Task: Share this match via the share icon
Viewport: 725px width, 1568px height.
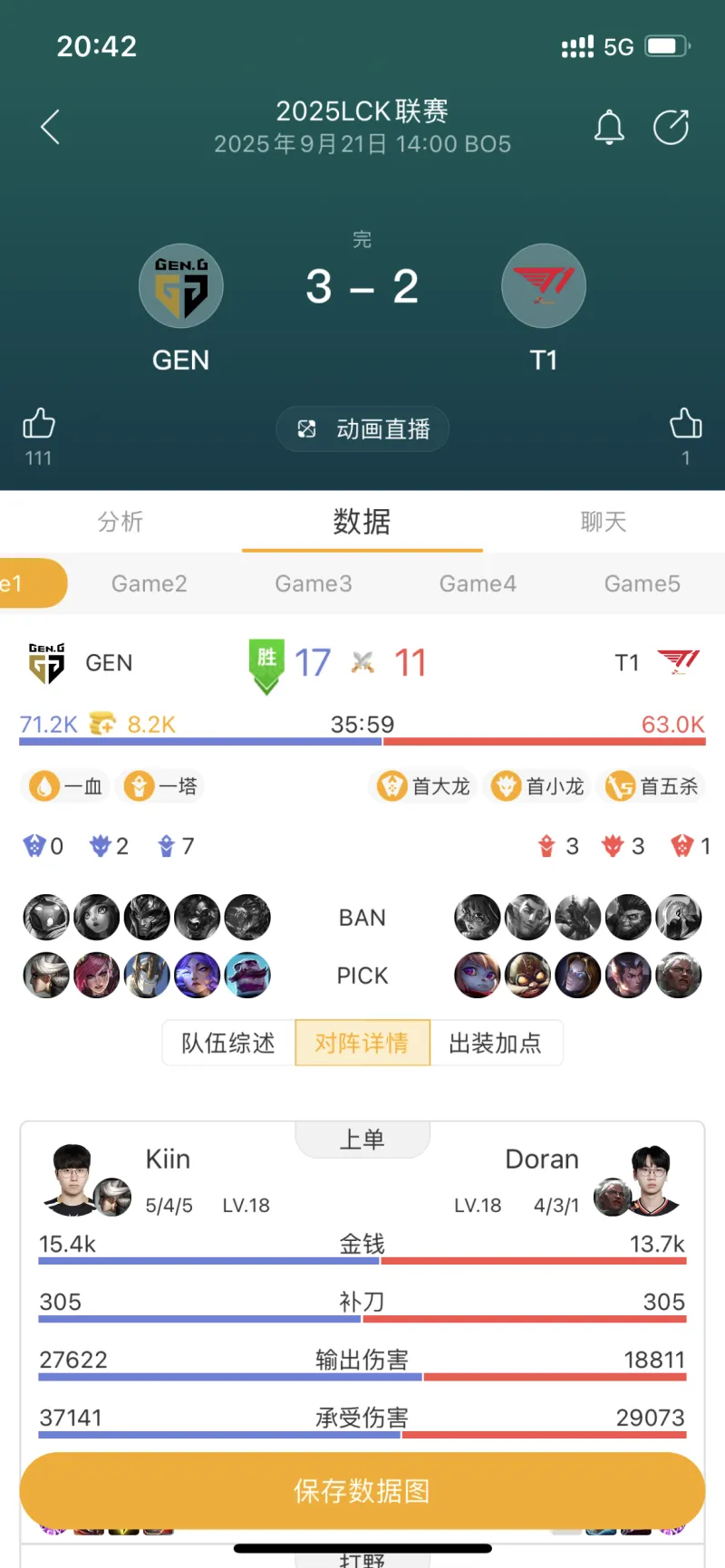Action: (x=672, y=127)
